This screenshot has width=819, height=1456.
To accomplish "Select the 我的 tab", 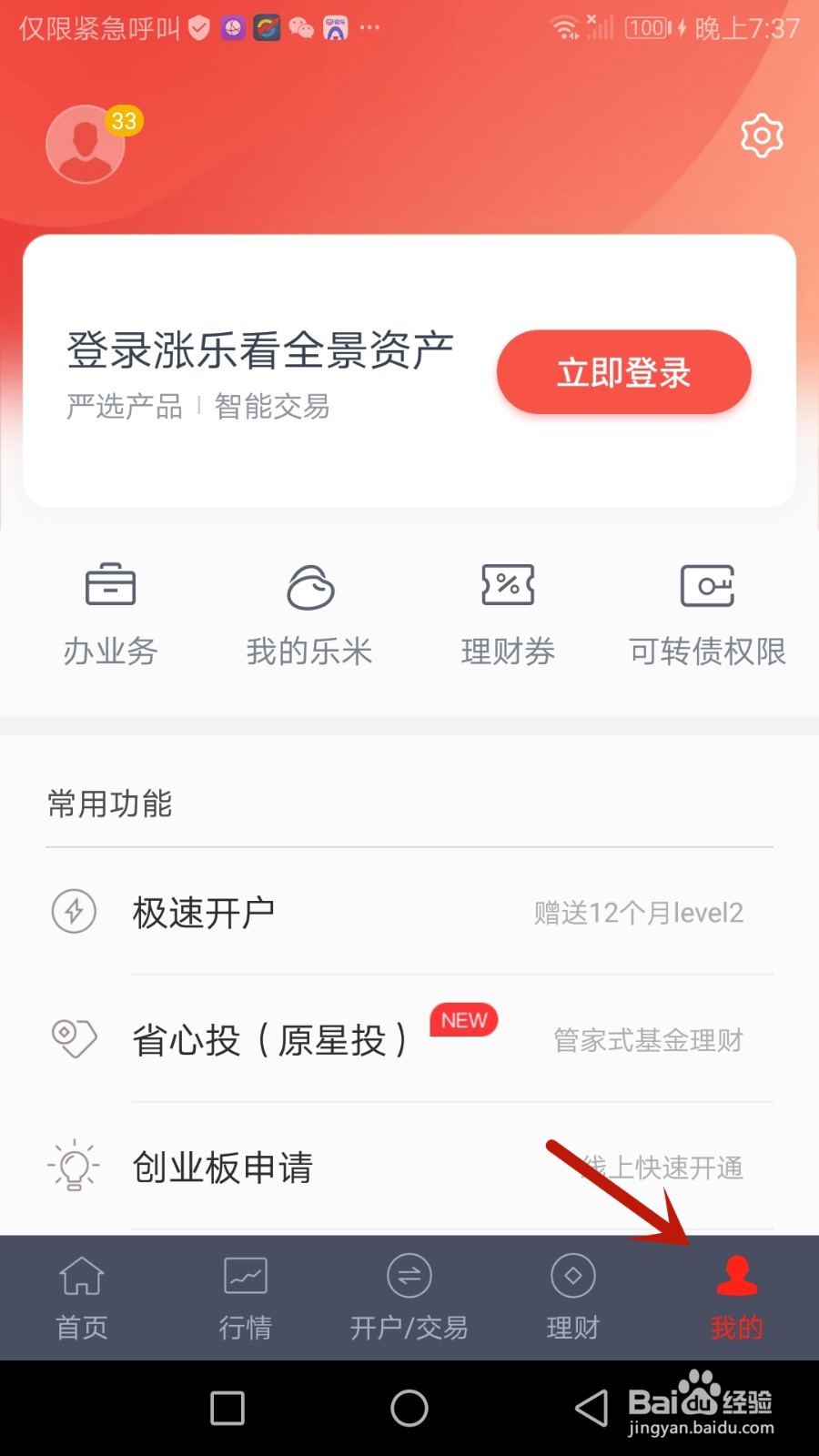I will [737, 1299].
